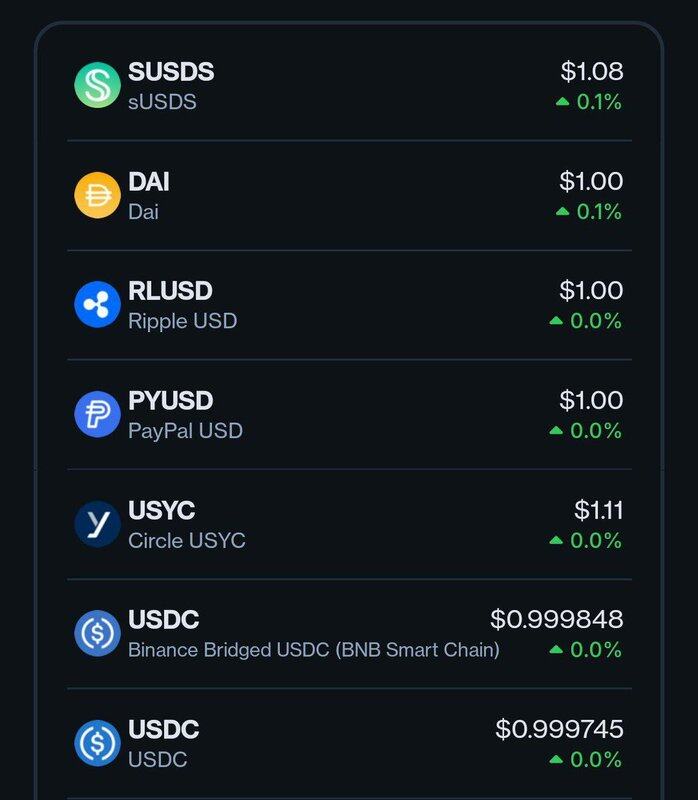Tap the USYC Circle USYC row

[349, 525]
